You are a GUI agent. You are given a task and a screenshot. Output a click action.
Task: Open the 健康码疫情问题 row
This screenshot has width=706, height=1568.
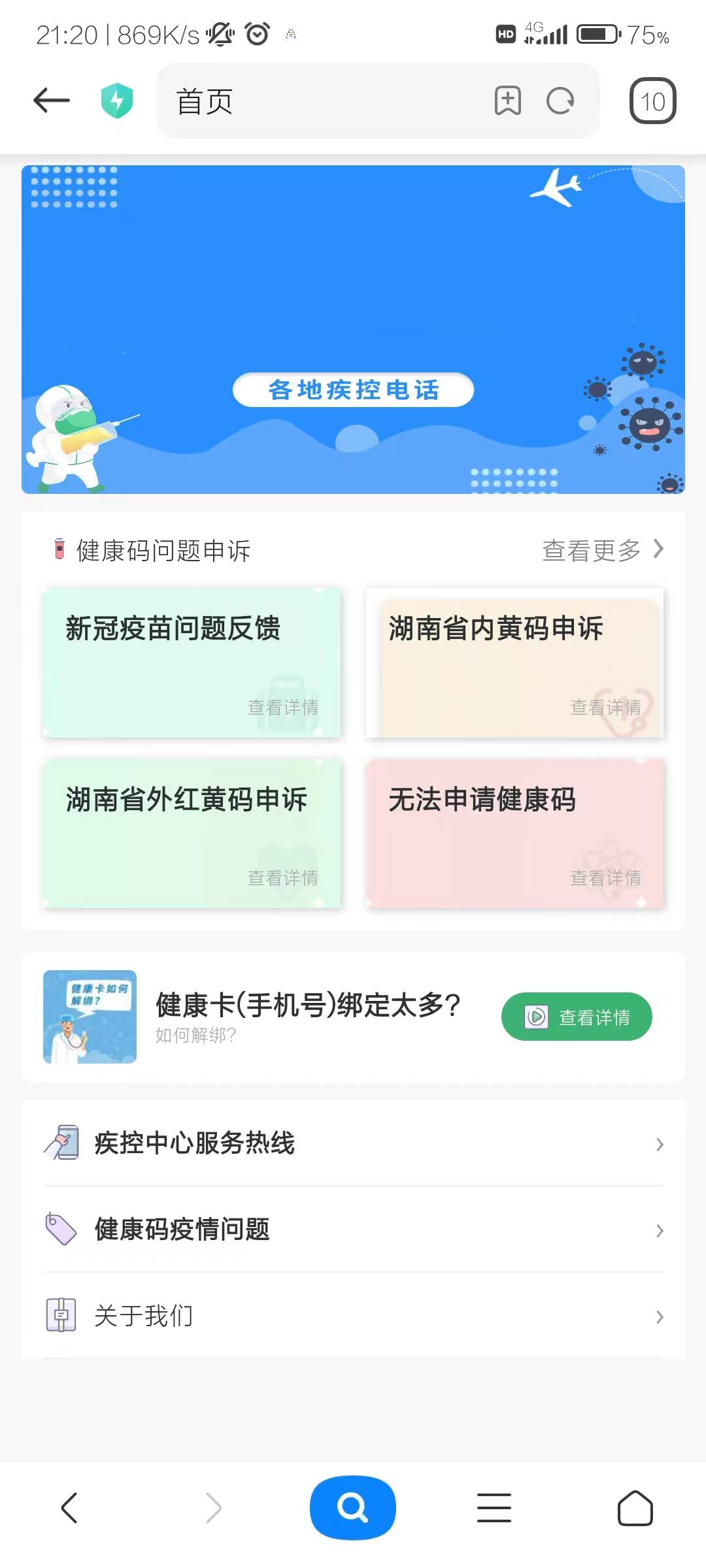pos(353,1230)
